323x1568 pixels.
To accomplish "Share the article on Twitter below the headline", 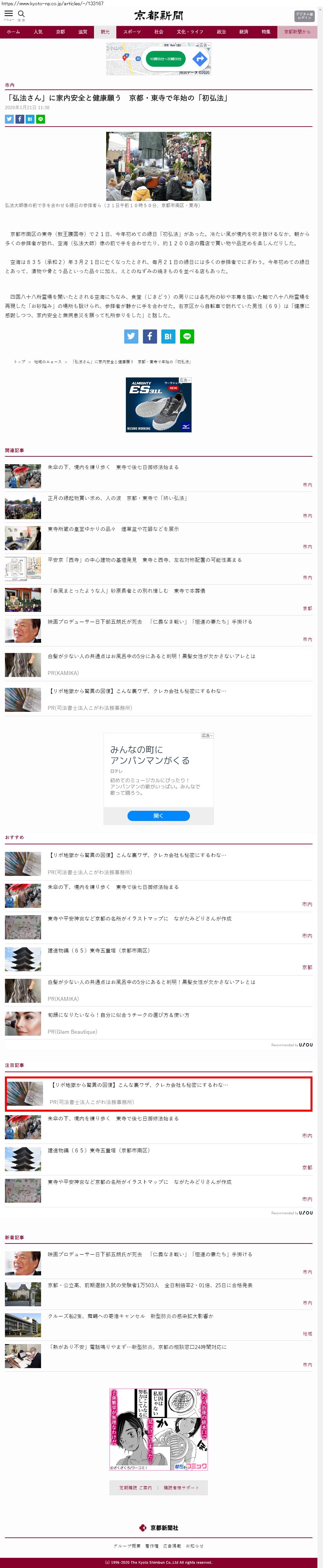I will pos(9,119).
